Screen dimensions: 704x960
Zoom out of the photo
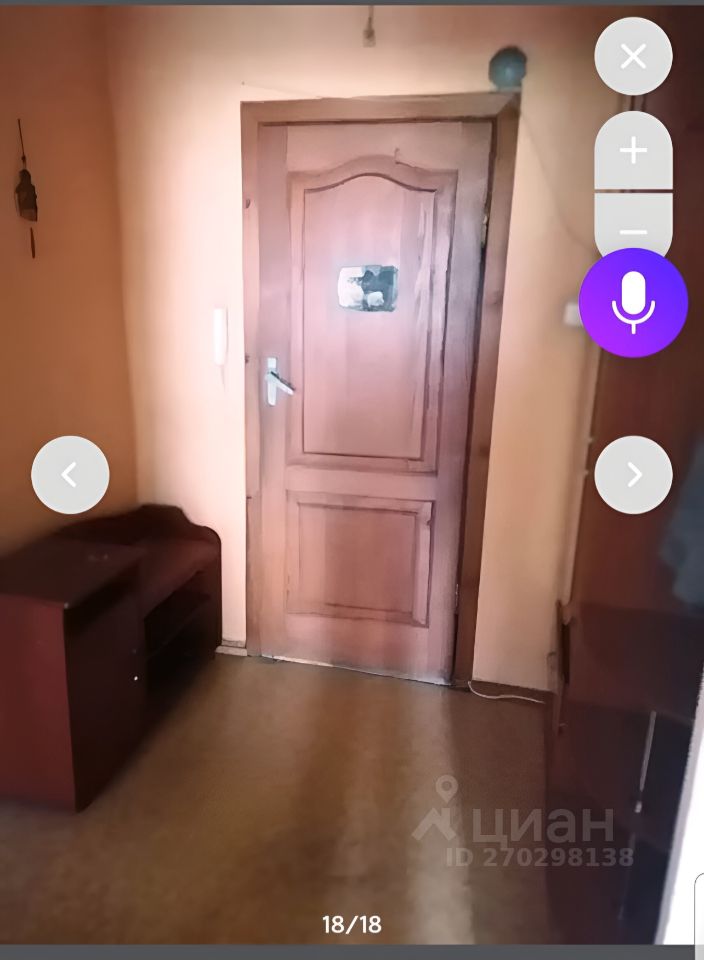(633, 229)
